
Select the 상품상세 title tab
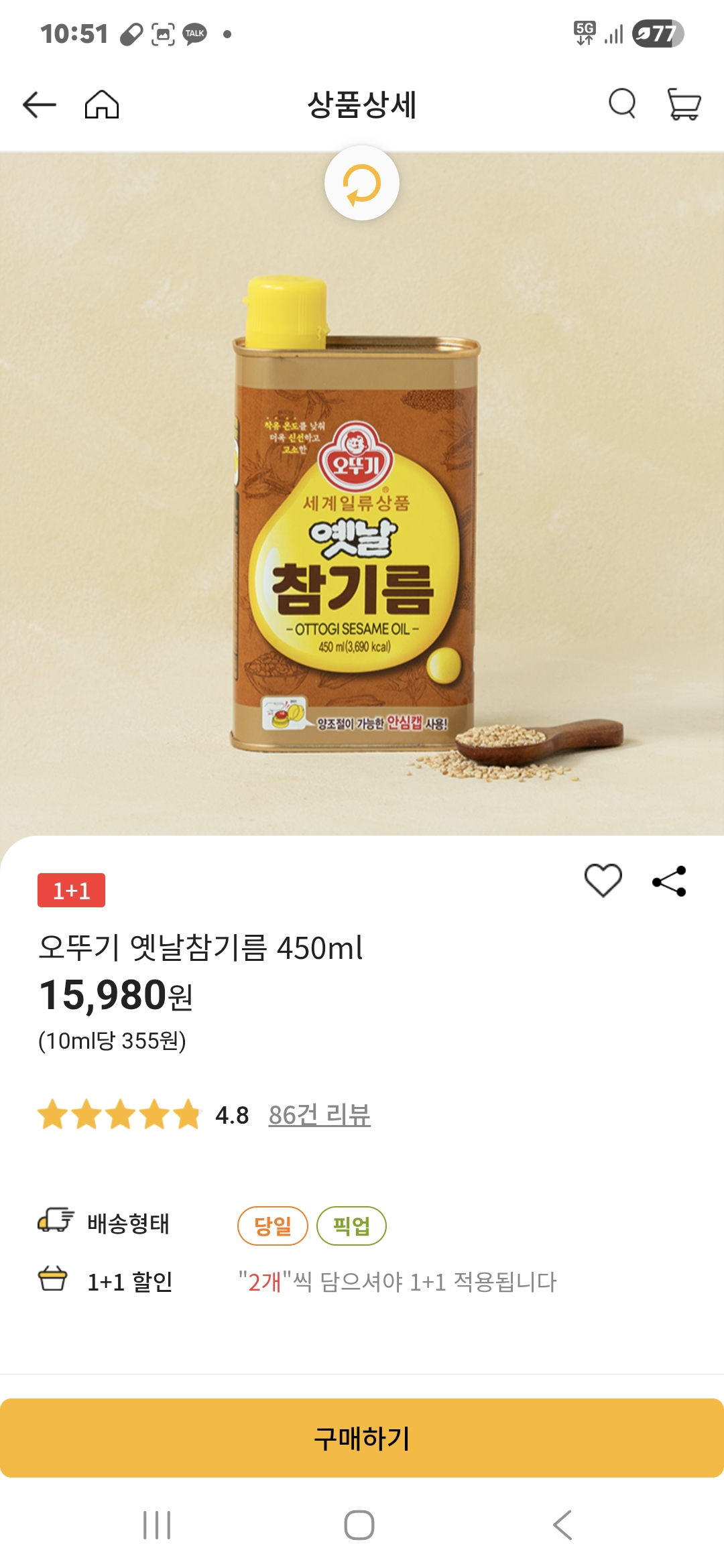click(362, 105)
